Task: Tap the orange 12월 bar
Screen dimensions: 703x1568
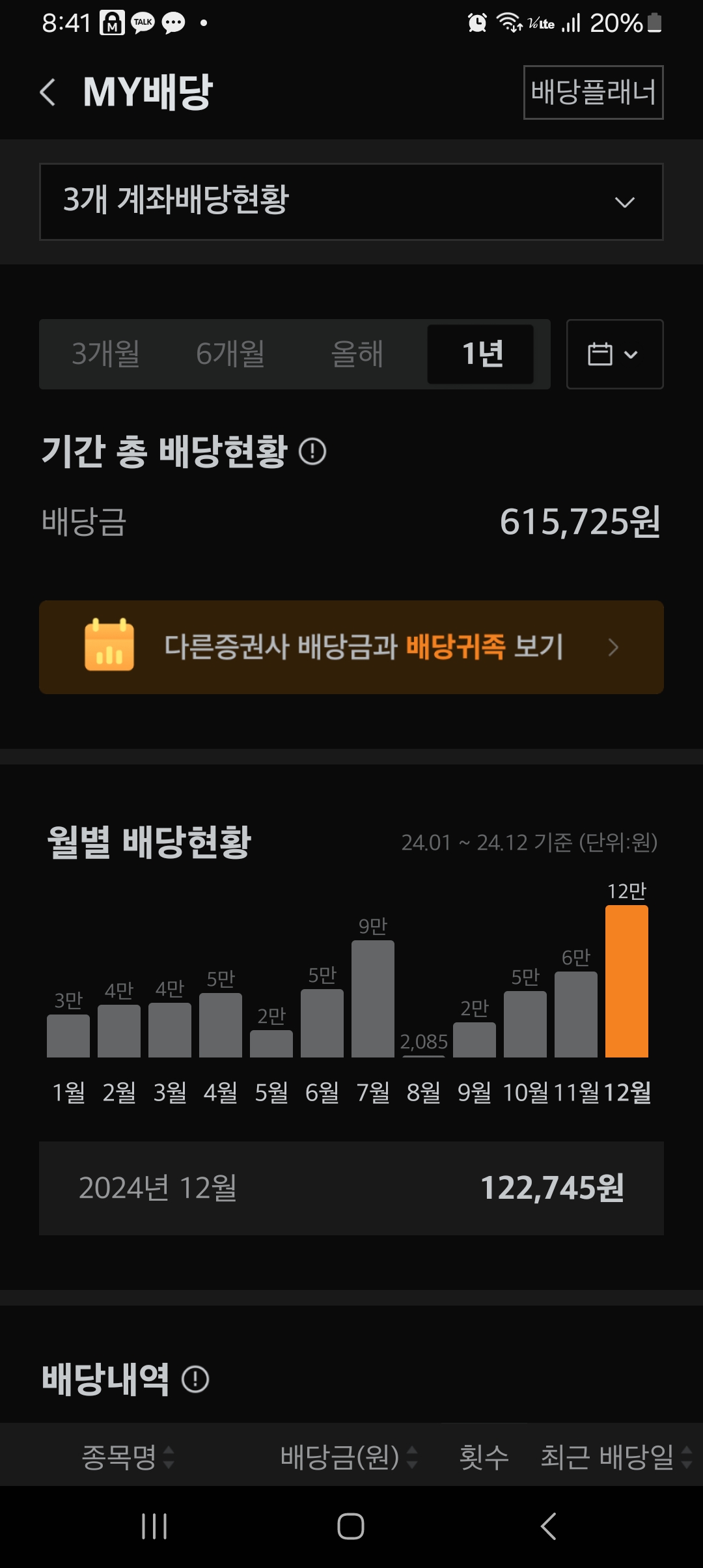Action: click(627, 981)
